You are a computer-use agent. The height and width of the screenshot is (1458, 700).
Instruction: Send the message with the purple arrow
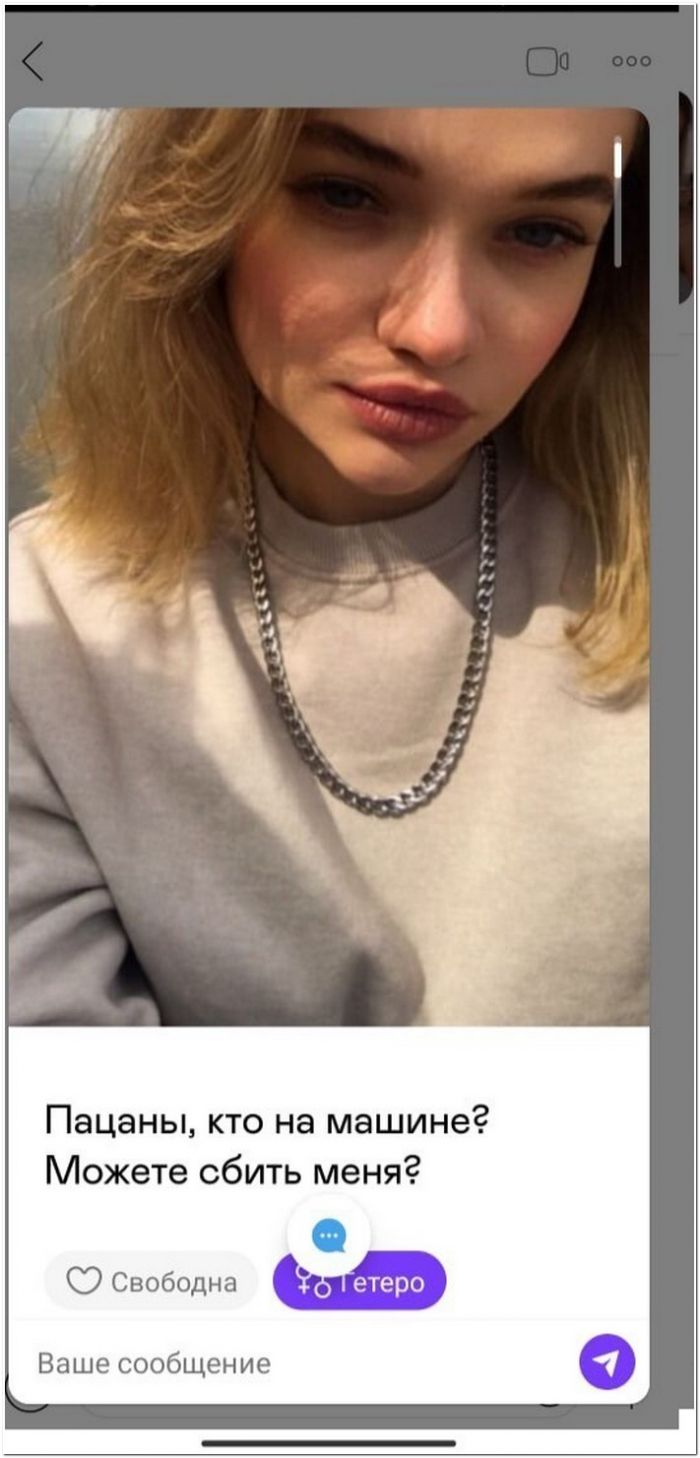click(x=607, y=1362)
